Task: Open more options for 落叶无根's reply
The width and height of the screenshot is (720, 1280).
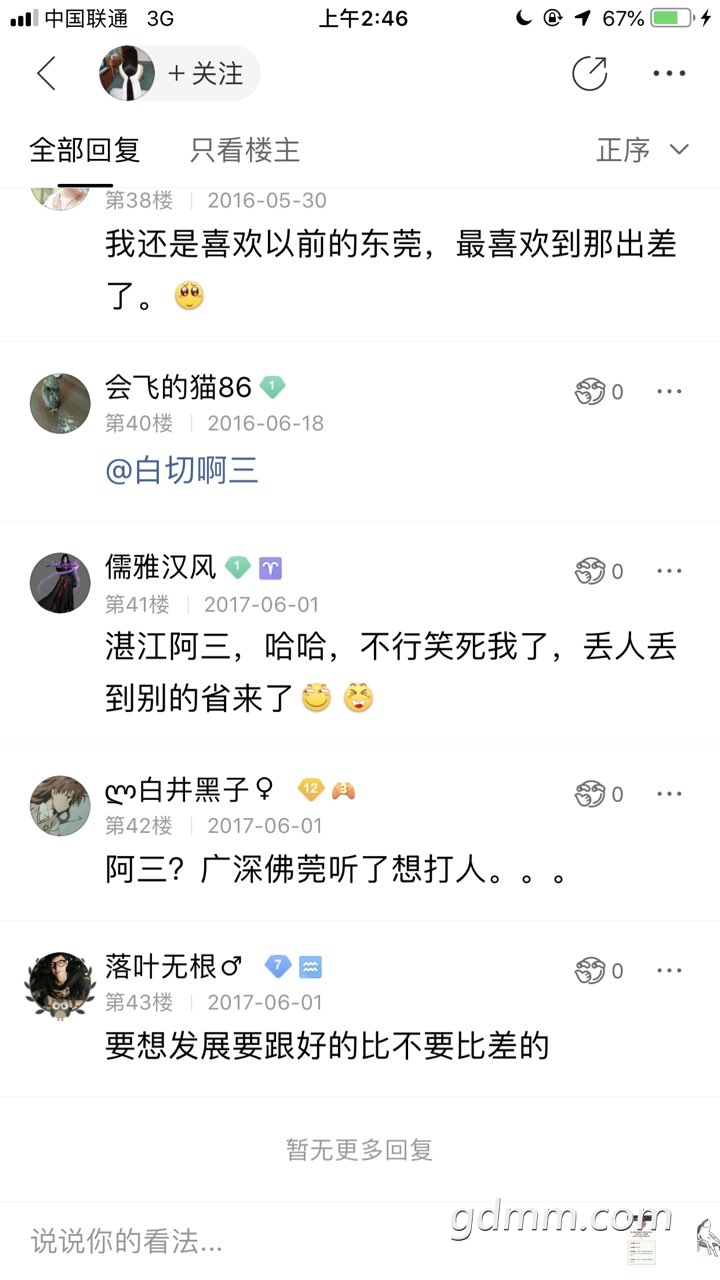Action: pyautogui.click(x=669, y=970)
